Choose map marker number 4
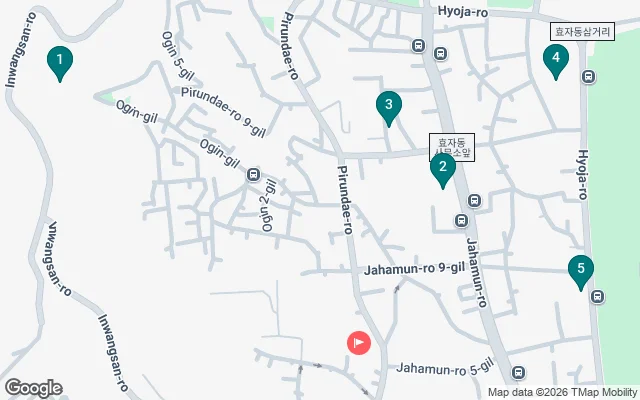This screenshot has width=640, height=400. (556, 59)
